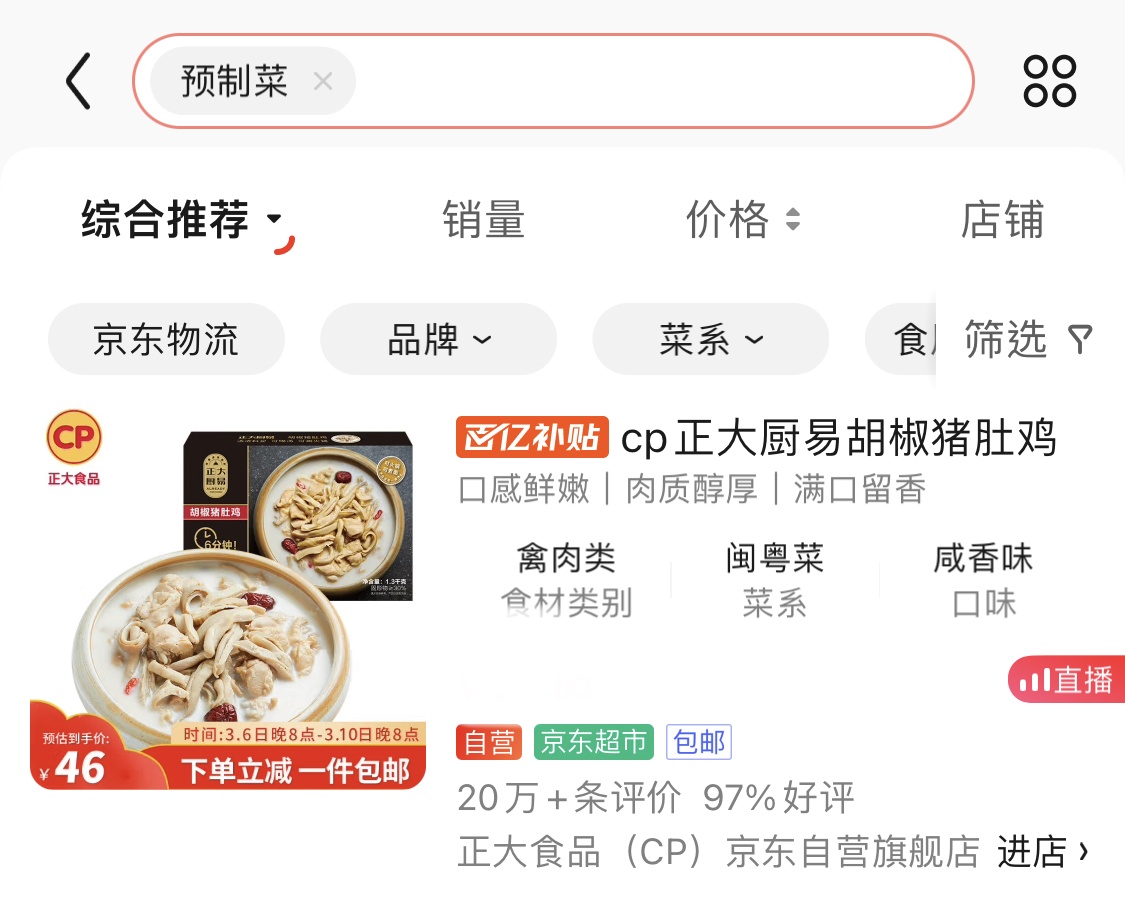Sort results by 价格
The width and height of the screenshot is (1125, 906).
pos(742,220)
